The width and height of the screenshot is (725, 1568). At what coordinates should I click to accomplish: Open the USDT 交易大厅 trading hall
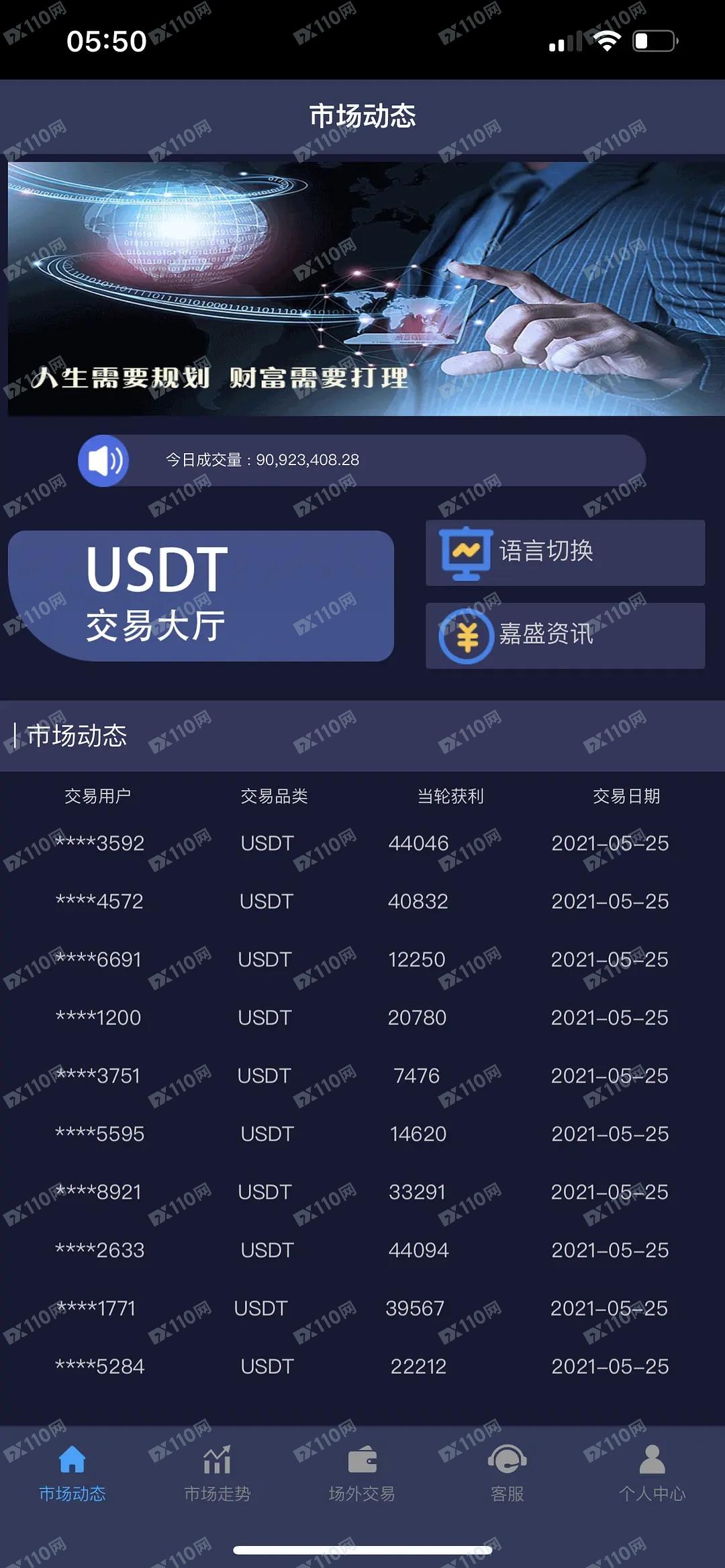pos(200,595)
